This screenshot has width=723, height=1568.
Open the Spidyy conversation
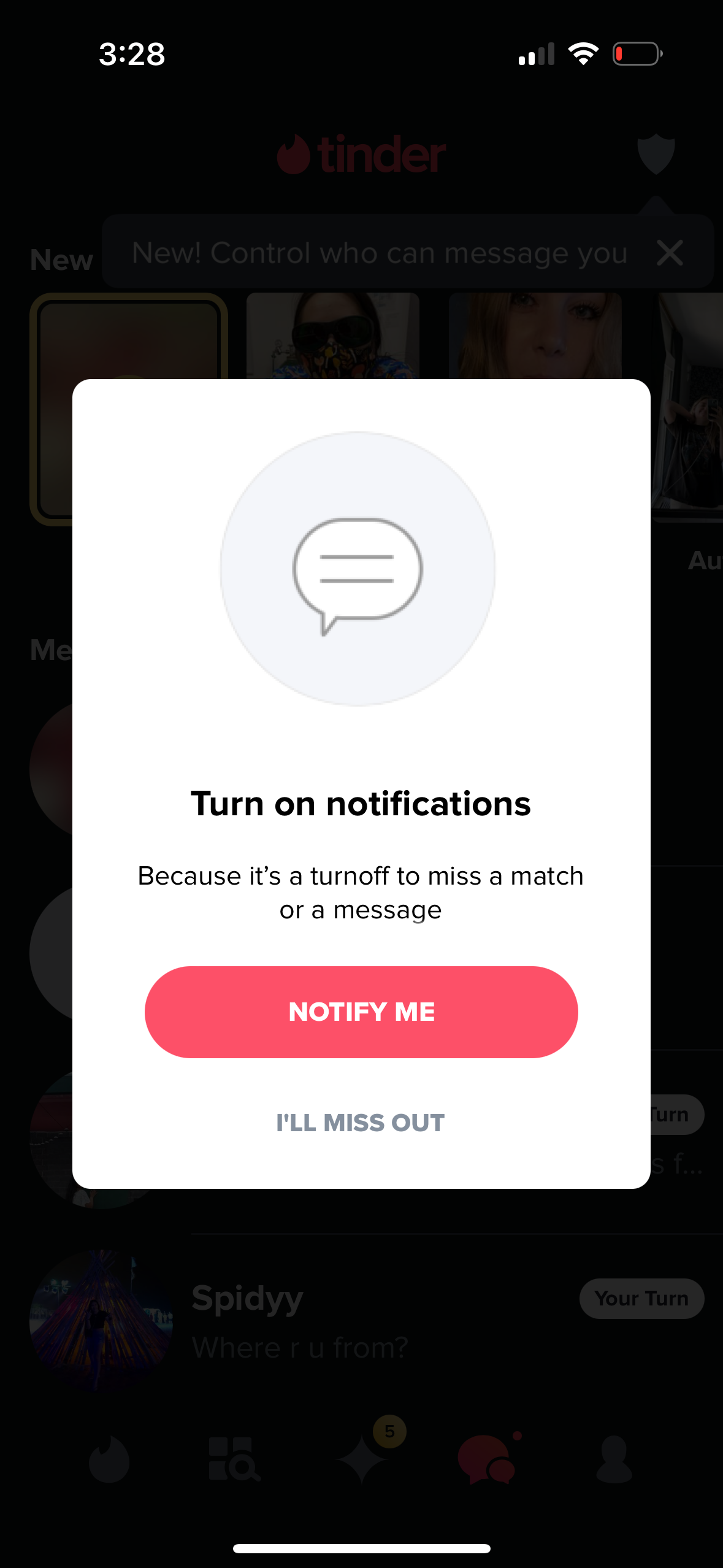coord(247,1297)
